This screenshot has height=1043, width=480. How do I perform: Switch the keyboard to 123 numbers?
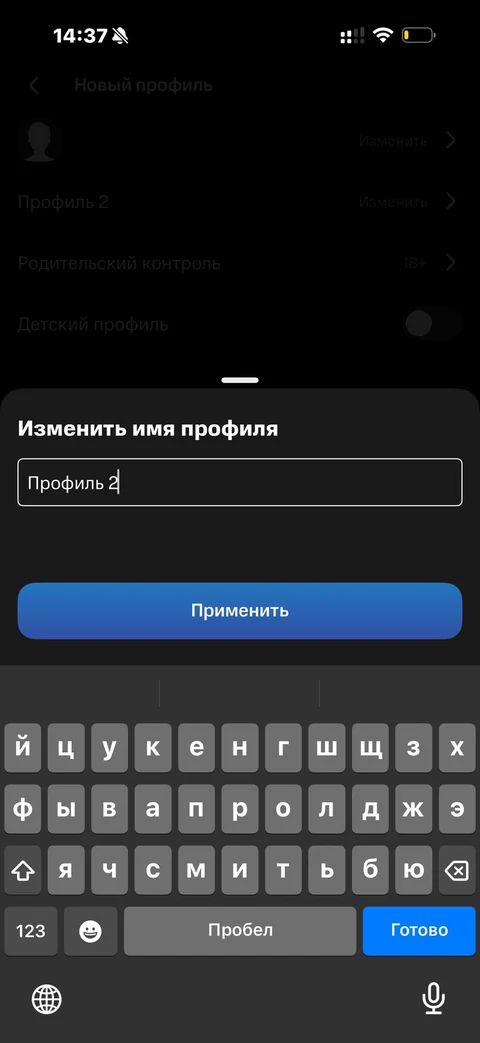coord(31,931)
